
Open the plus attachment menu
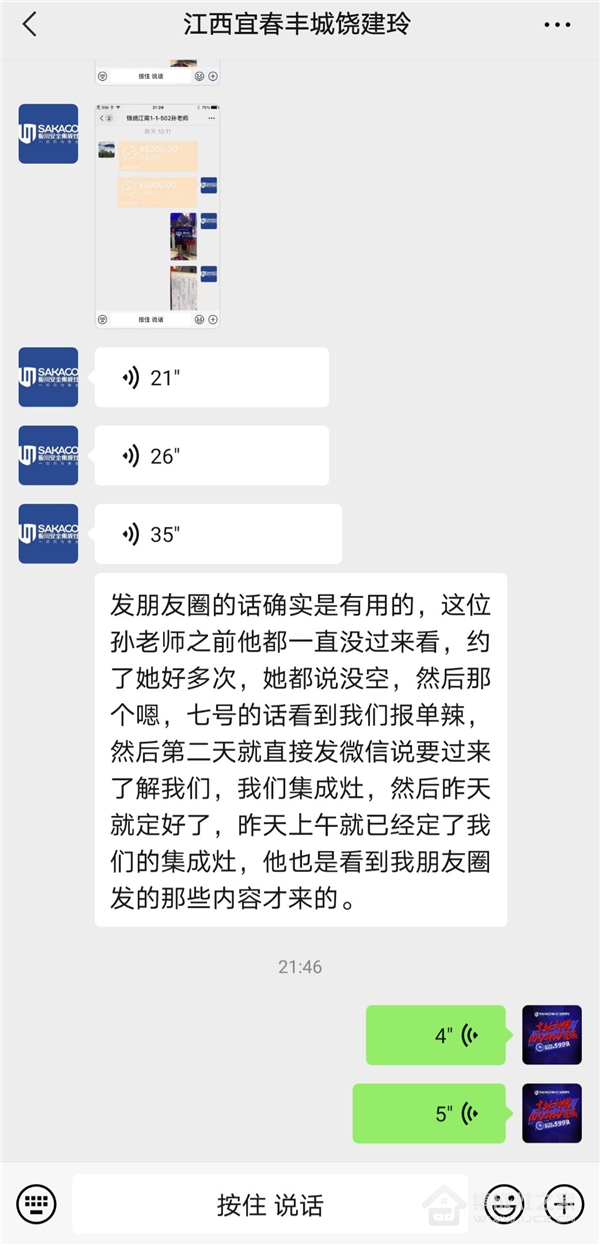563,1203
